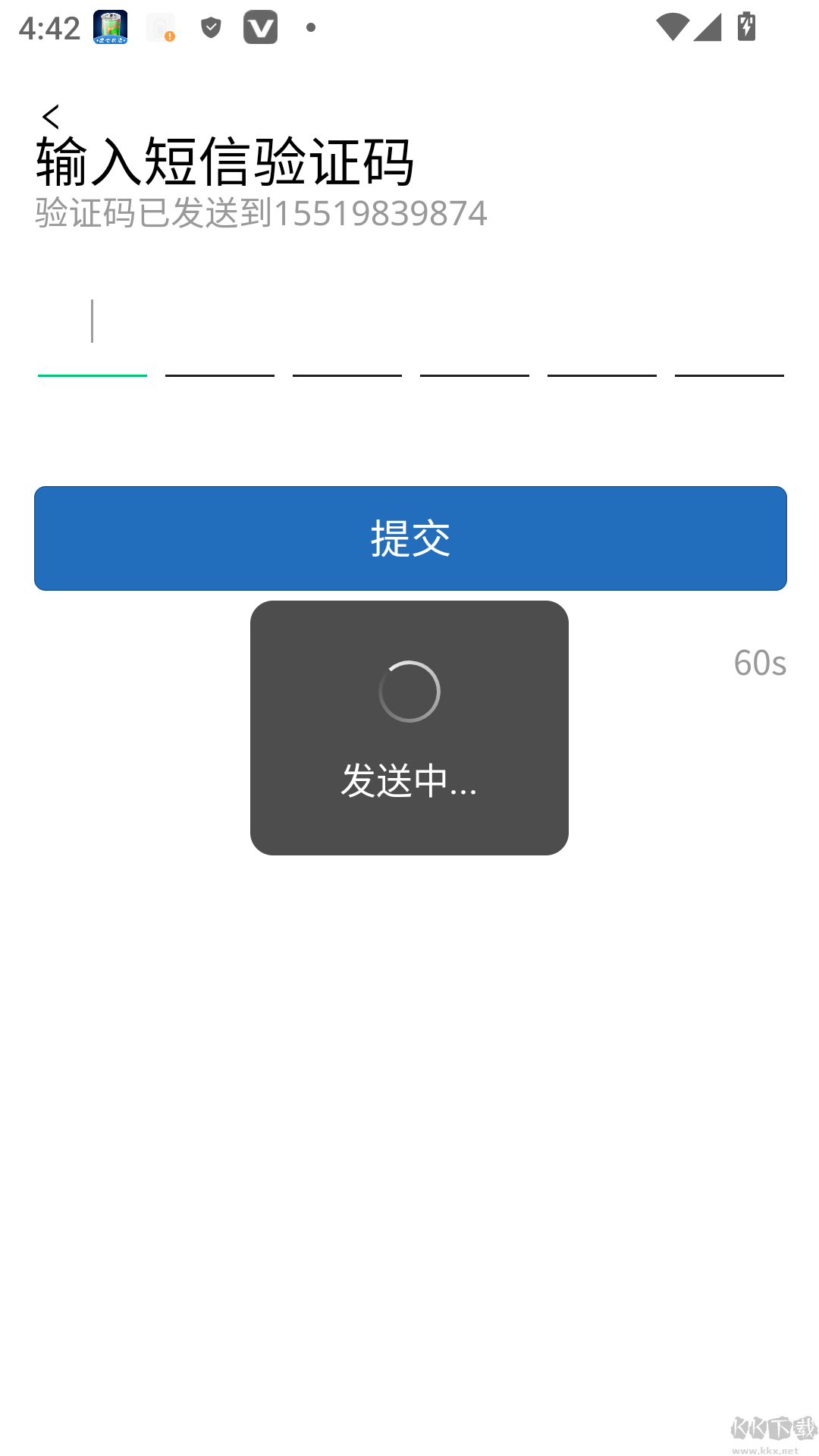
Task: Select the second verification code digit field
Action: (220, 356)
